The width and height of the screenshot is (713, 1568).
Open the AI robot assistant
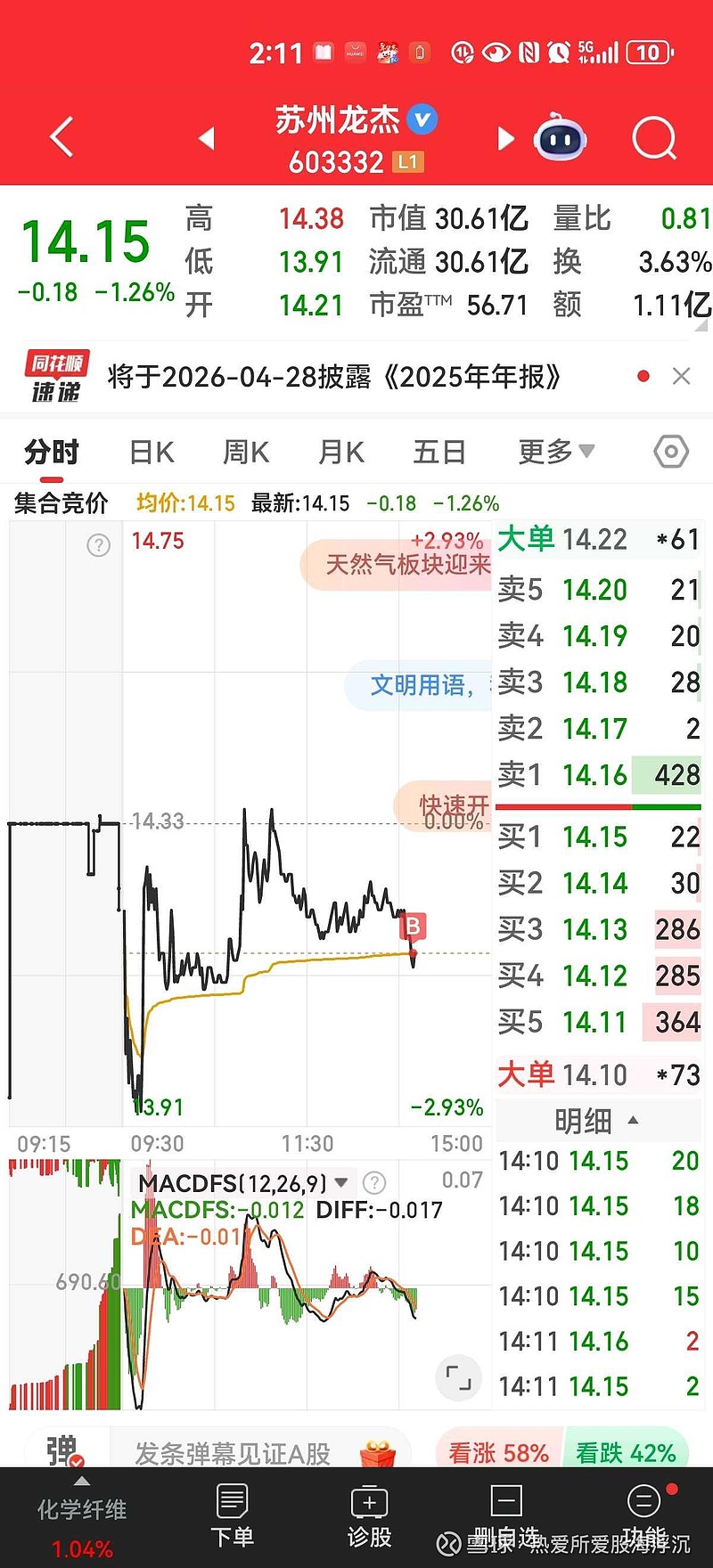click(x=560, y=138)
